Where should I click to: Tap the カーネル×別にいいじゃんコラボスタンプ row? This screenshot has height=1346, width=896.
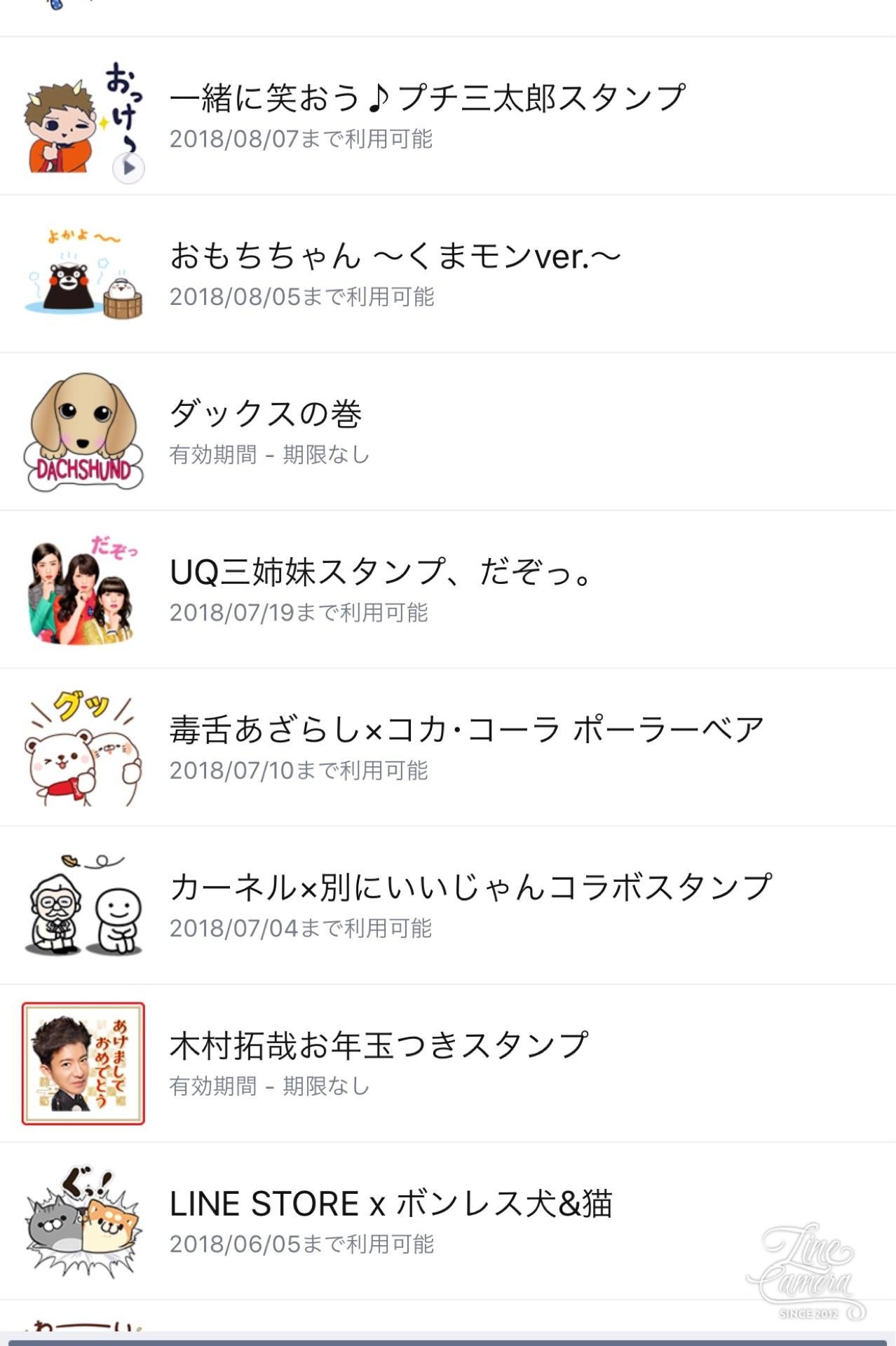[x=471, y=904]
